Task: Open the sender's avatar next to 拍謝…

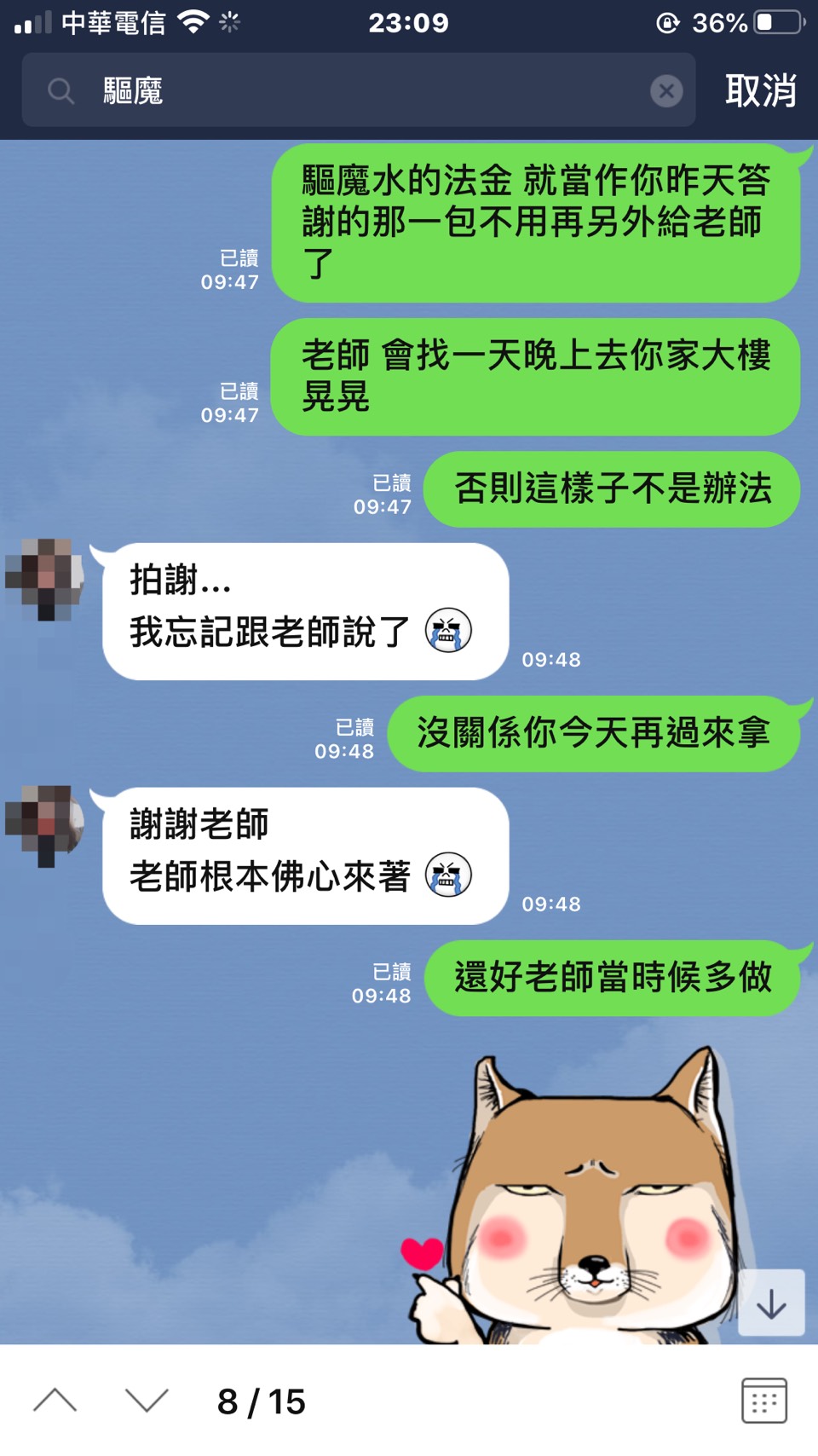Action: click(45, 579)
